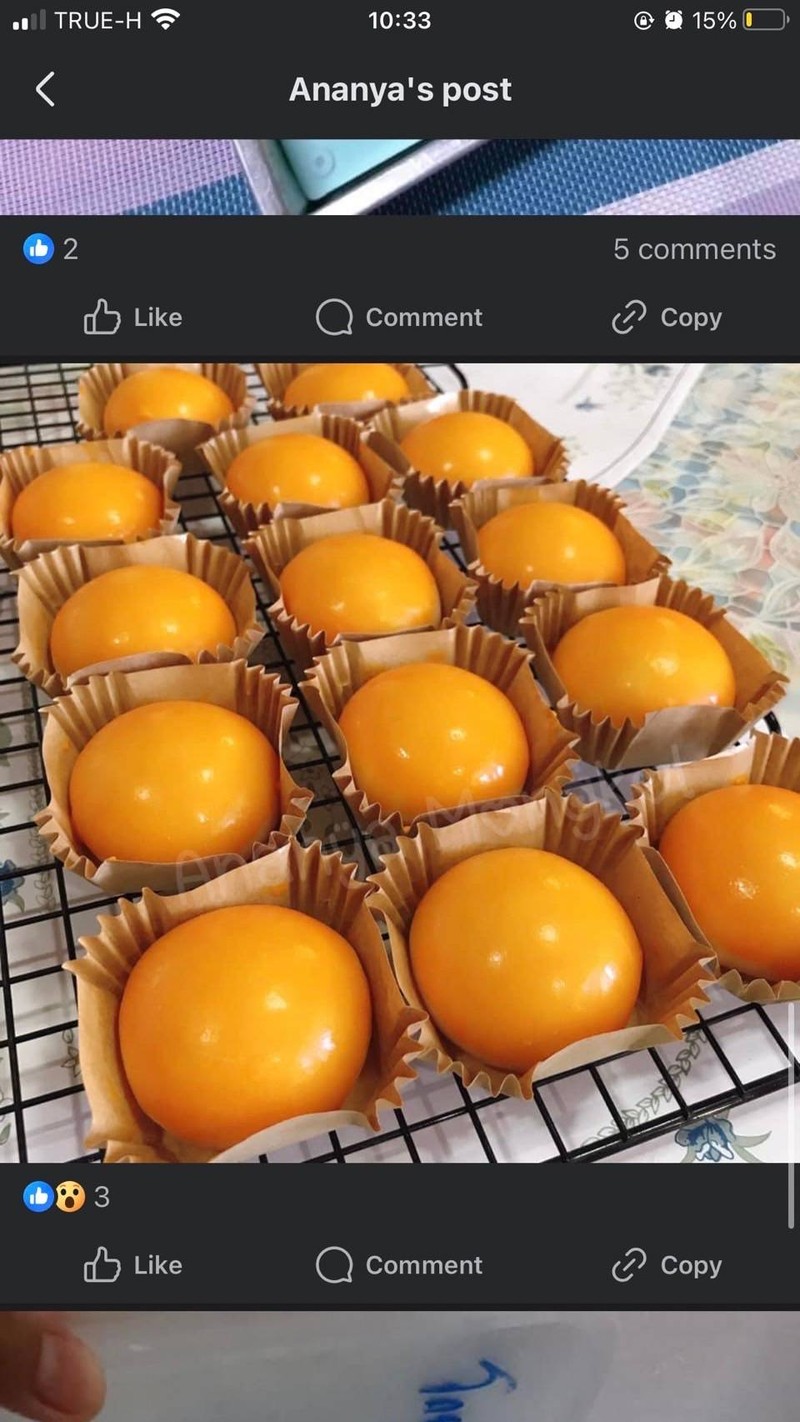Comment on the orange desserts photo
This screenshot has height=1422, width=800.
pyautogui.click(x=399, y=1266)
